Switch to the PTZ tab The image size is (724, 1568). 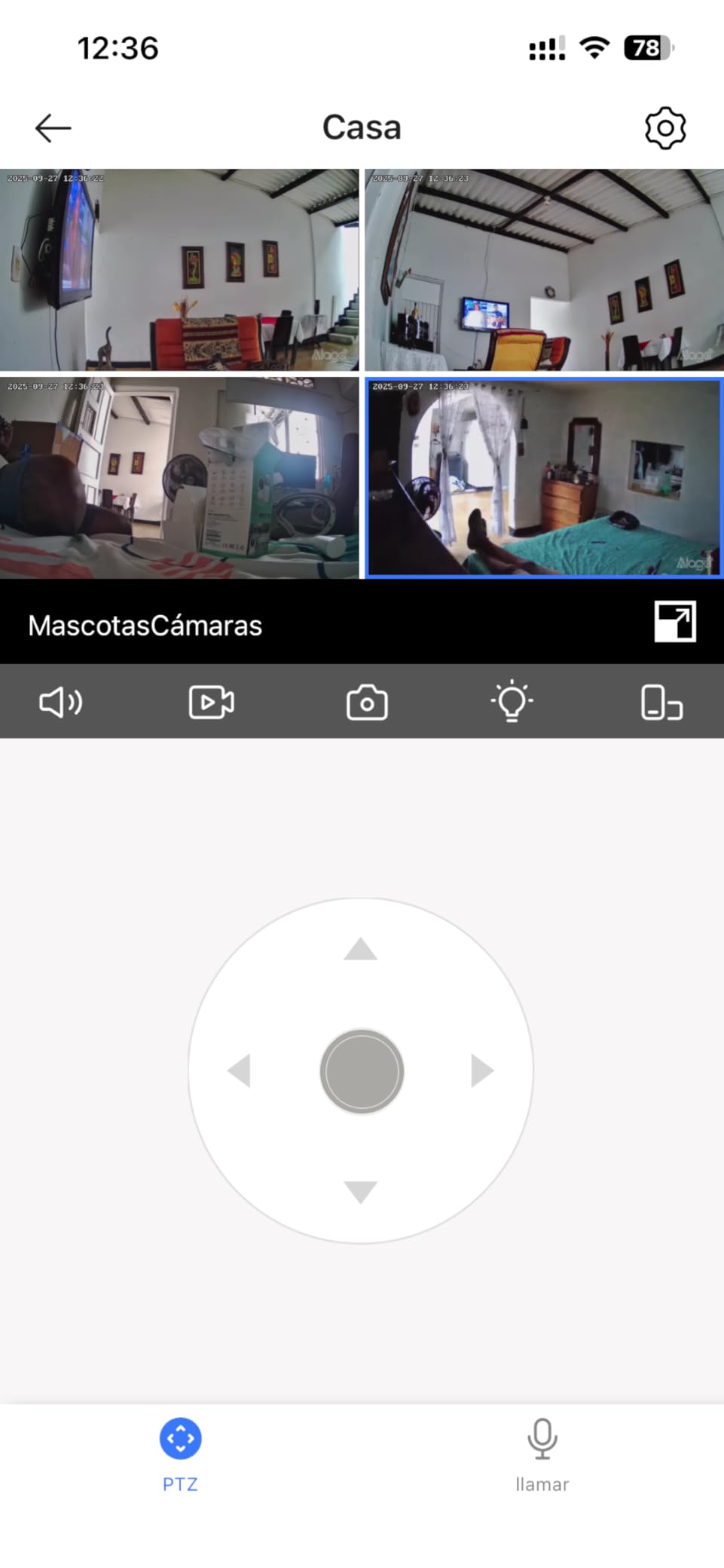(x=180, y=1455)
